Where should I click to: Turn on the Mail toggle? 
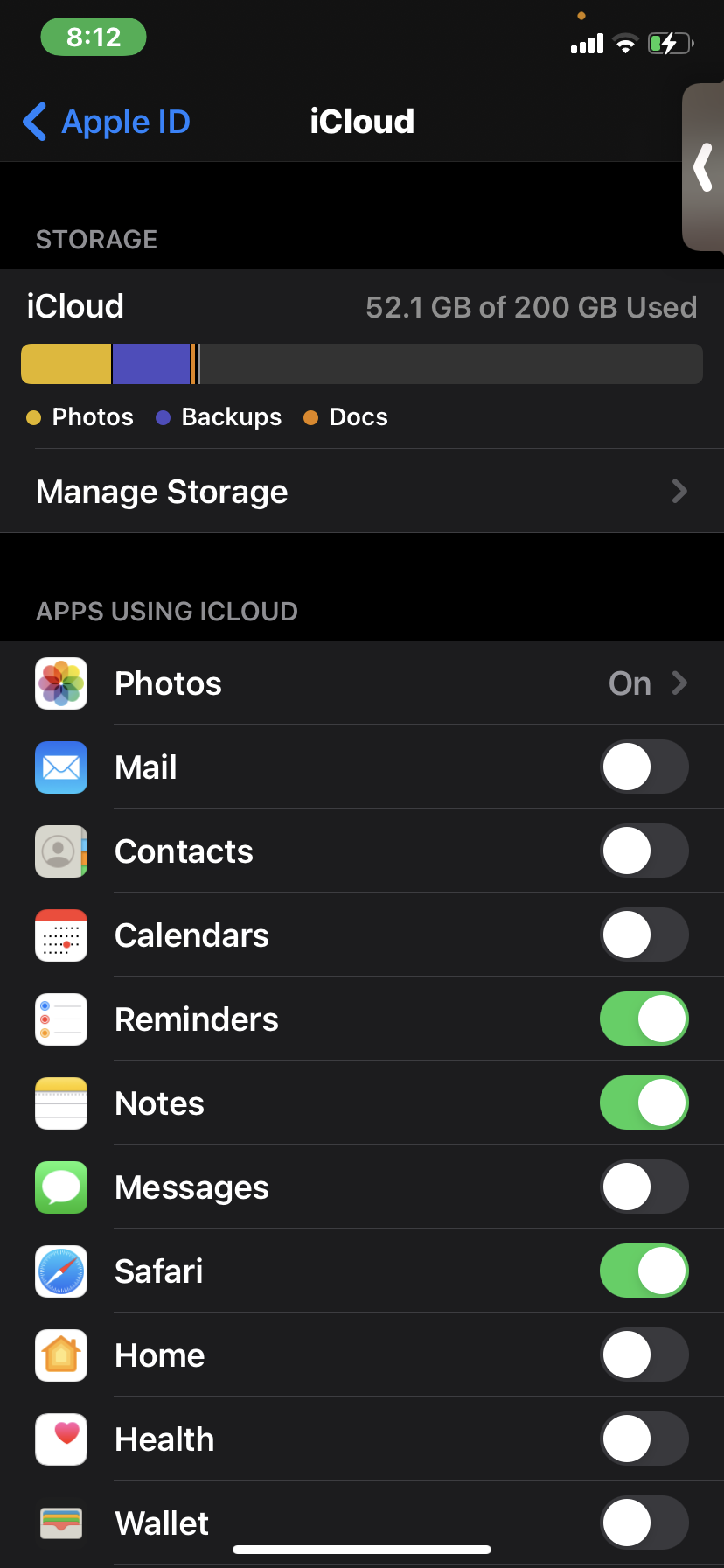[x=644, y=767]
